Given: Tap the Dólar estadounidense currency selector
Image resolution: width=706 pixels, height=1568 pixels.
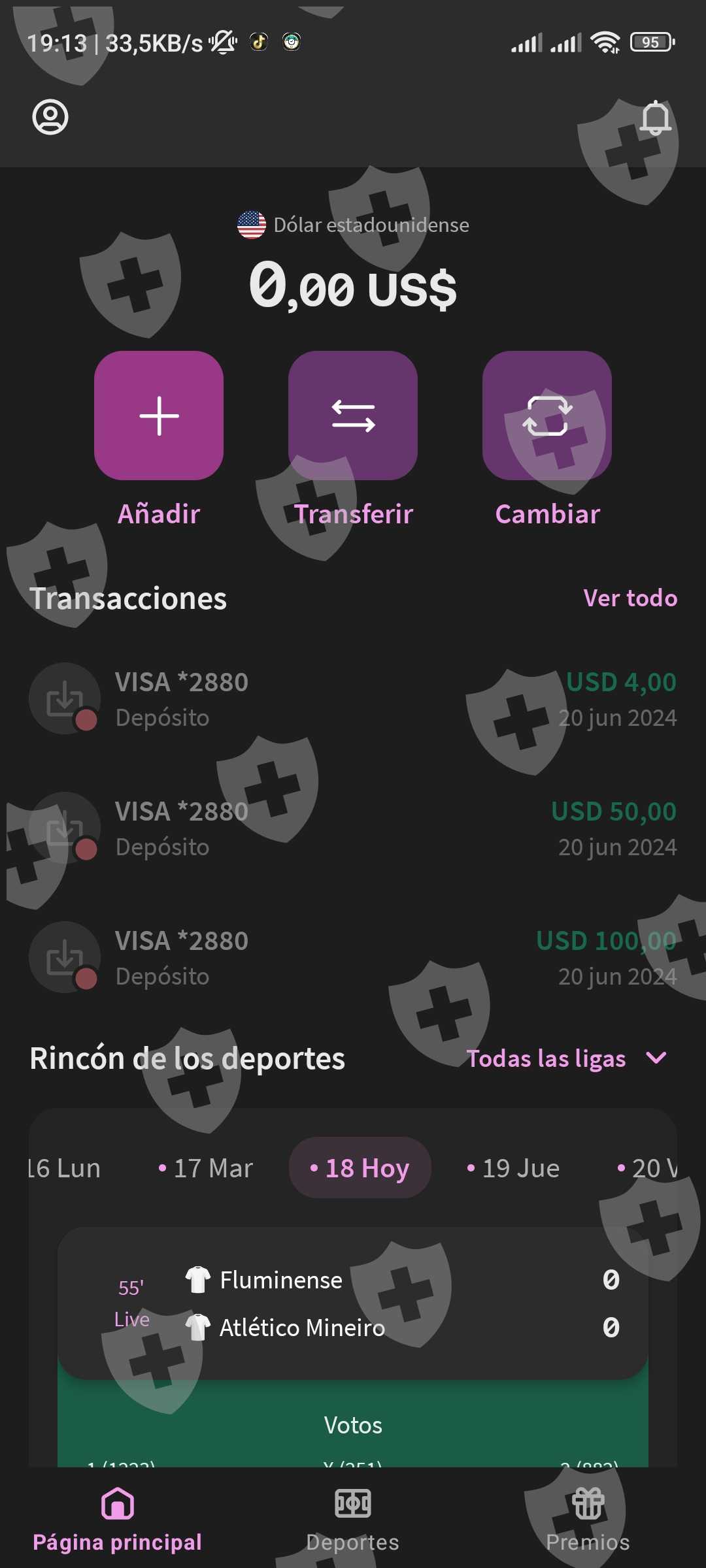Looking at the screenshot, I should pos(353,225).
